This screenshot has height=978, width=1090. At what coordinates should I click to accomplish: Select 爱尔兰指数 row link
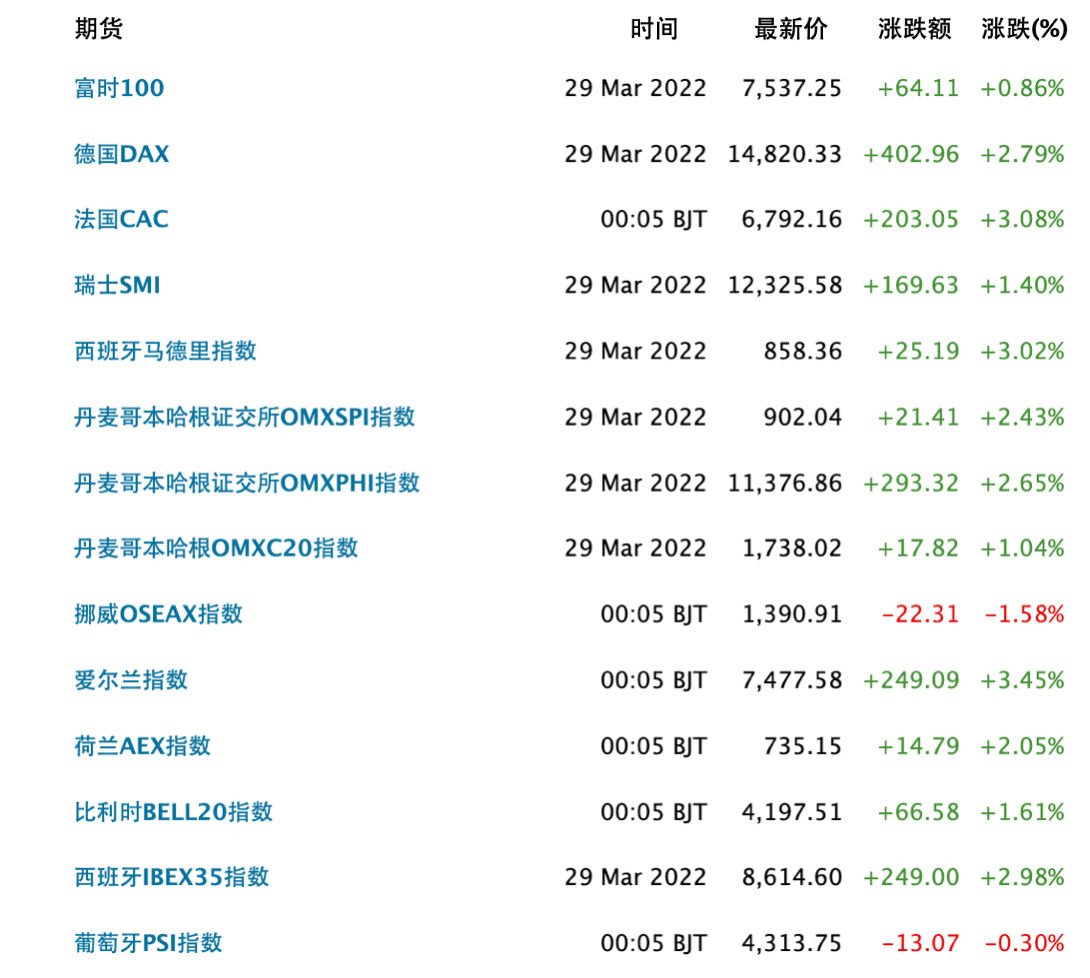click(x=131, y=680)
